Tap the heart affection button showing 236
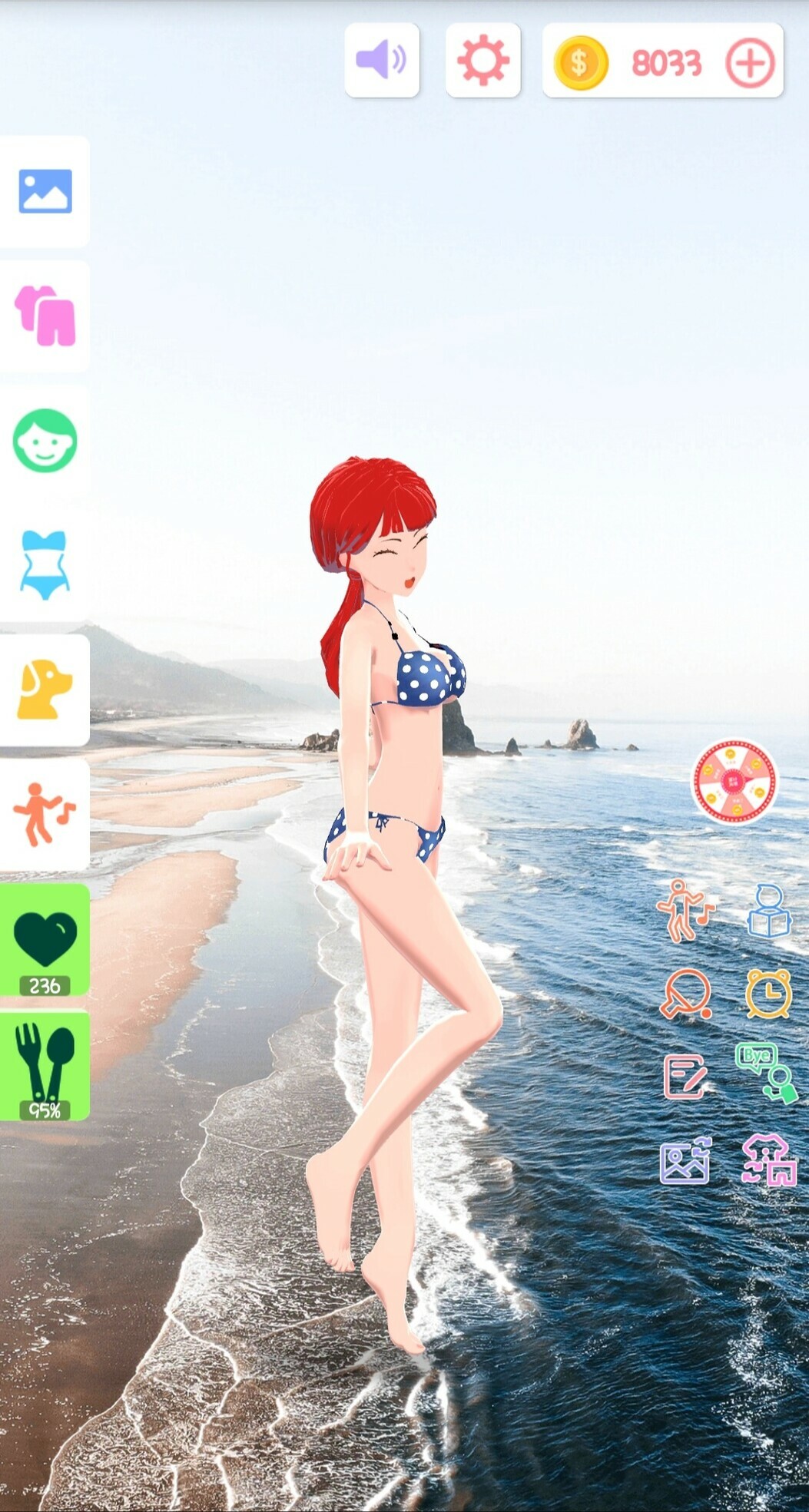Image resolution: width=809 pixels, height=1512 pixels. [45, 939]
